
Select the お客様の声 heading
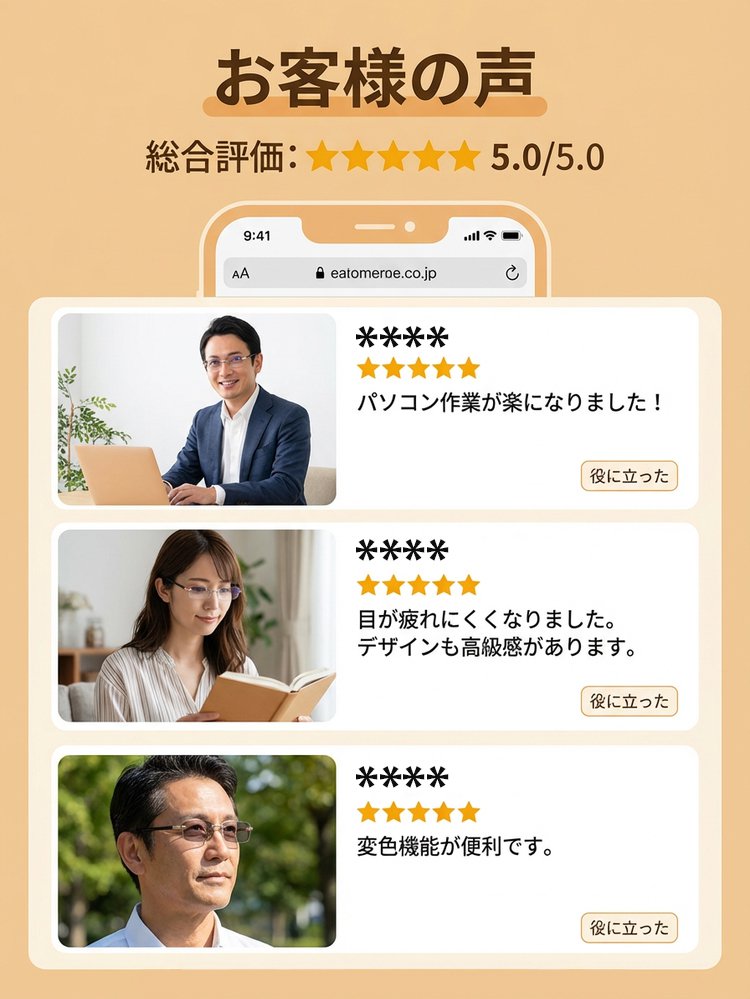(375, 74)
